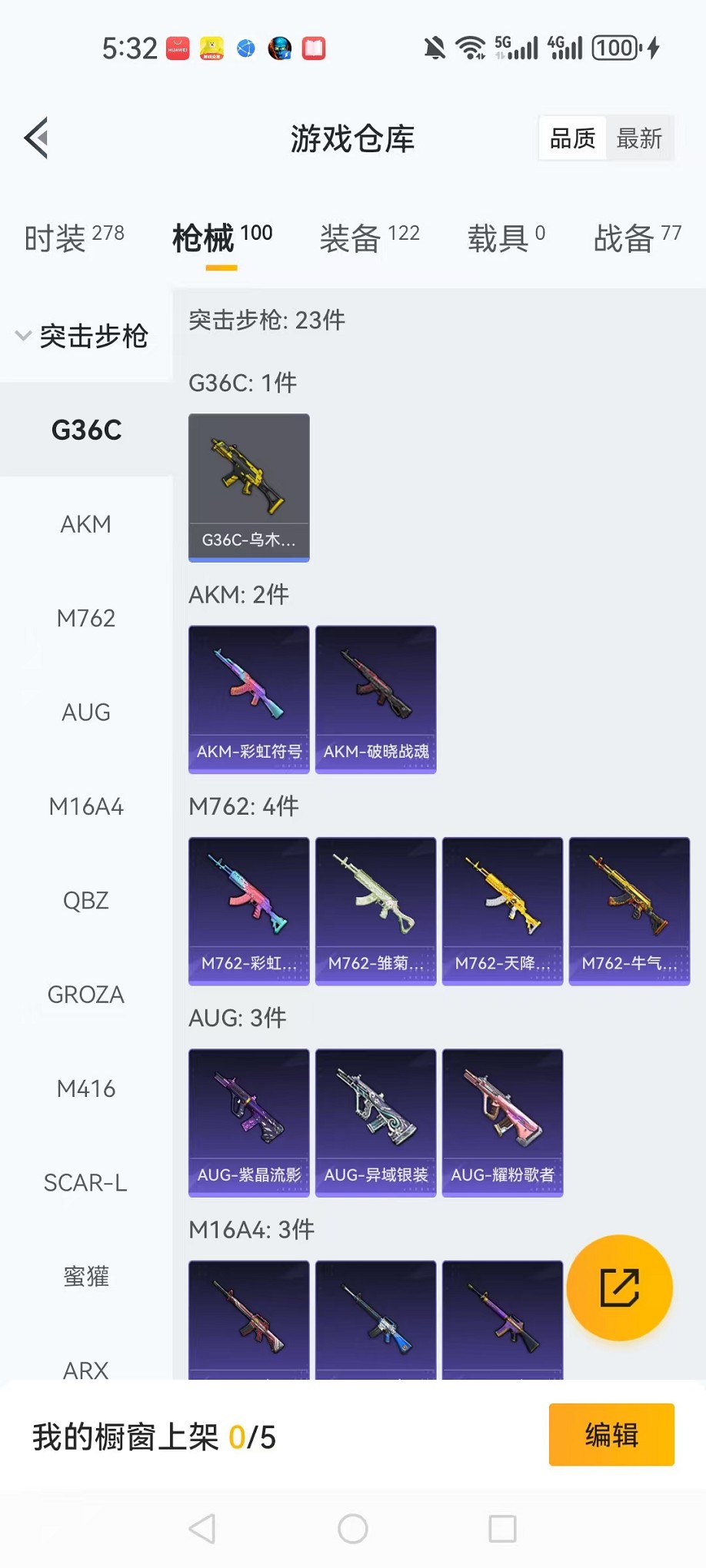The height and width of the screenshot is (1568, 706).
Task: Switch to the 载具 tab
Action: pyautogui.click(x=506, y=238)
